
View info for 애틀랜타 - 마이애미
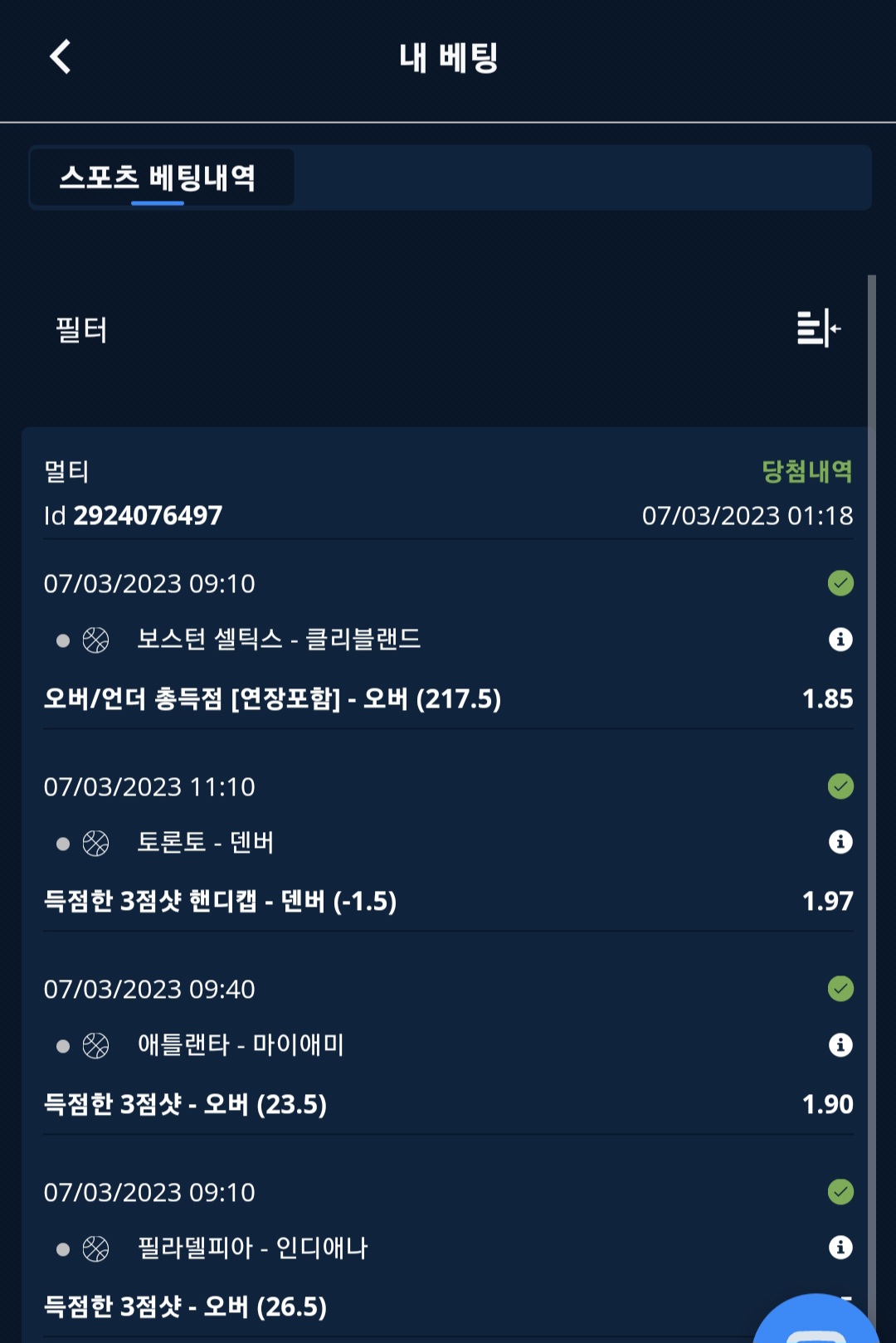pyautogui.click(x=840, y=1045)
